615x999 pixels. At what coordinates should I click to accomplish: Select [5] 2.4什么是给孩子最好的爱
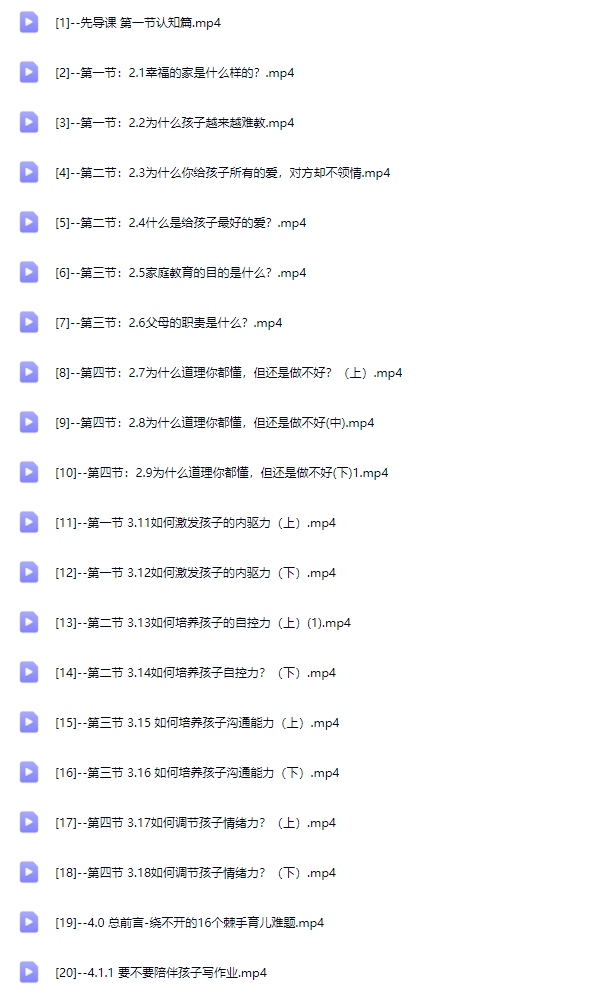(180, 222)
